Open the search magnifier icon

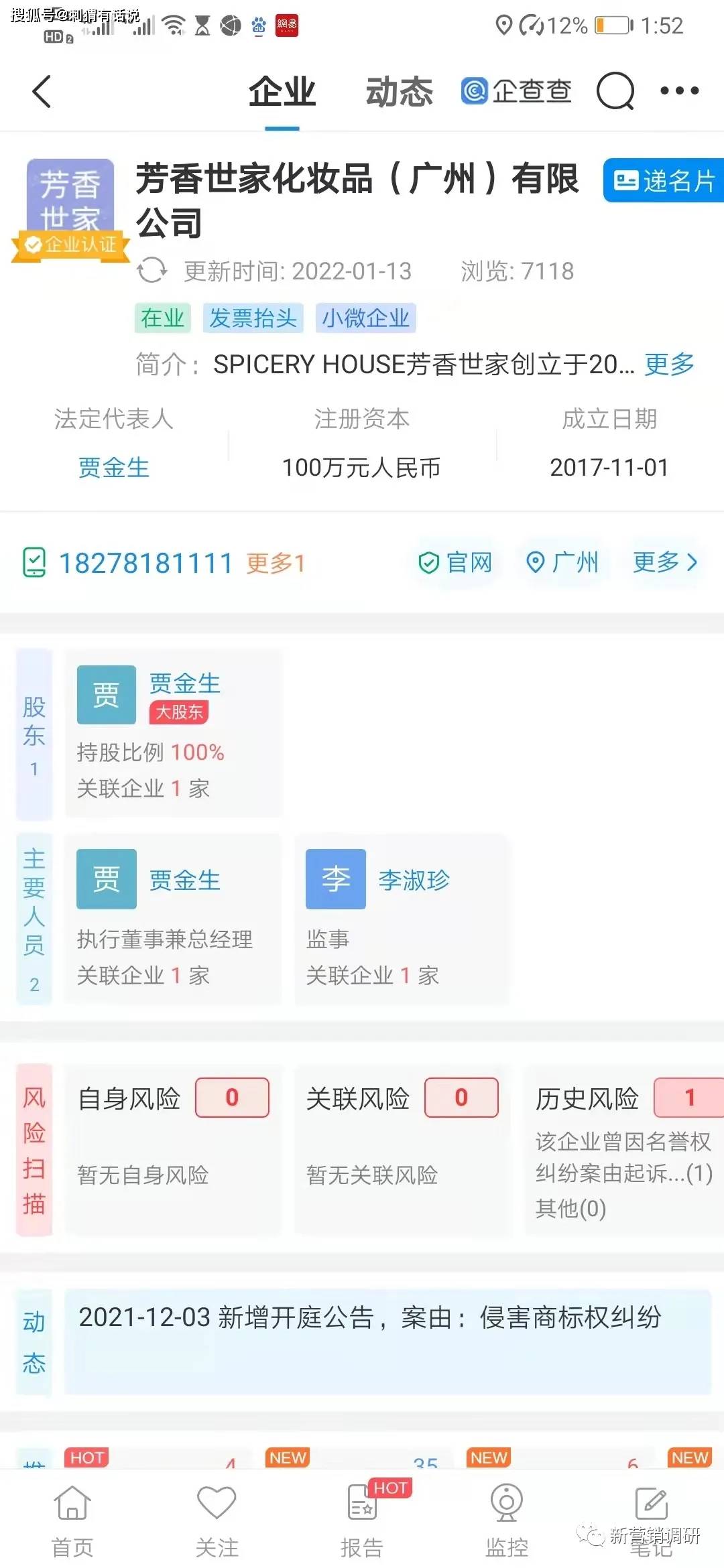(x=615, y=90)
